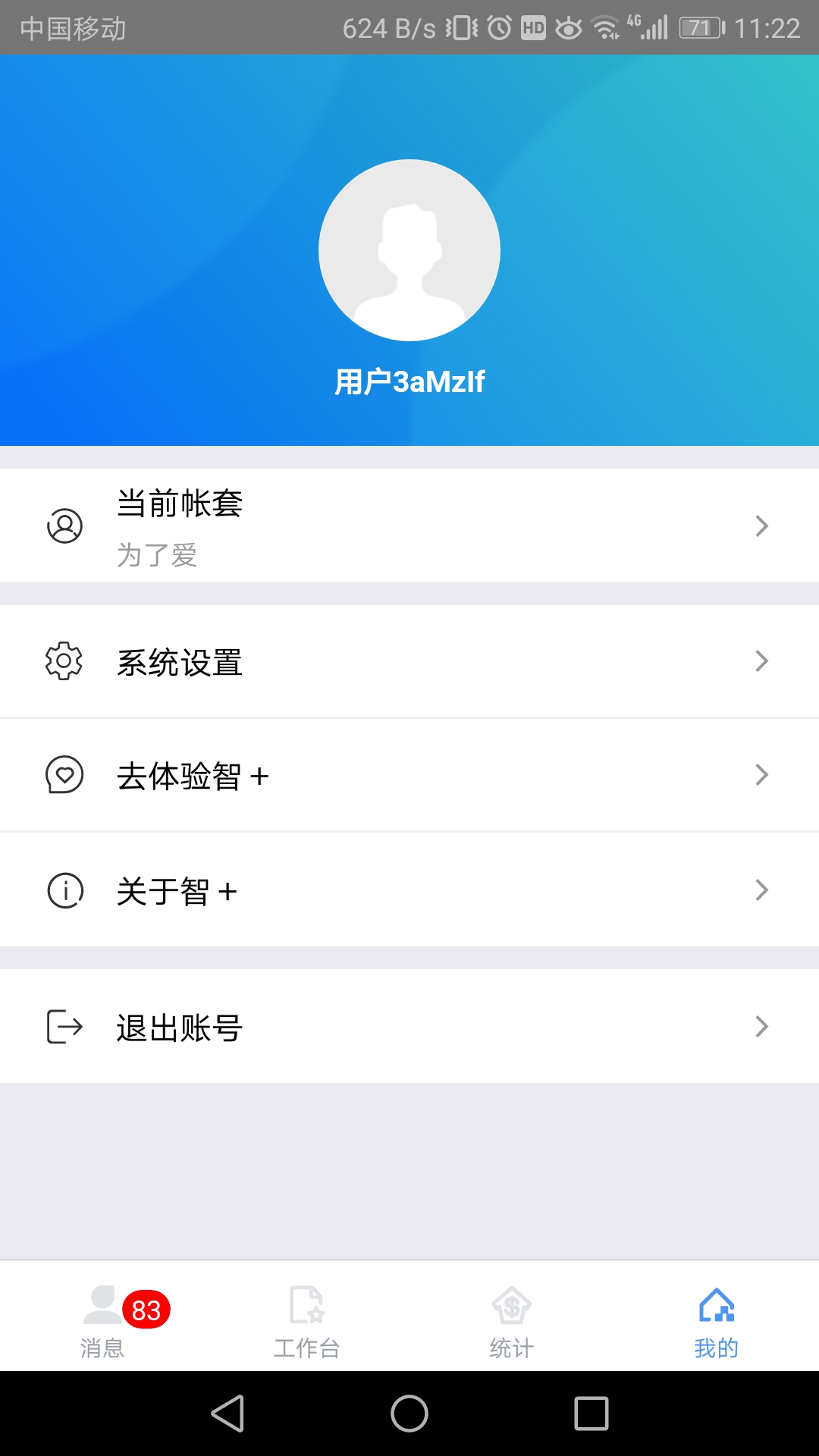Click the user avatar image

pos(409,249)
